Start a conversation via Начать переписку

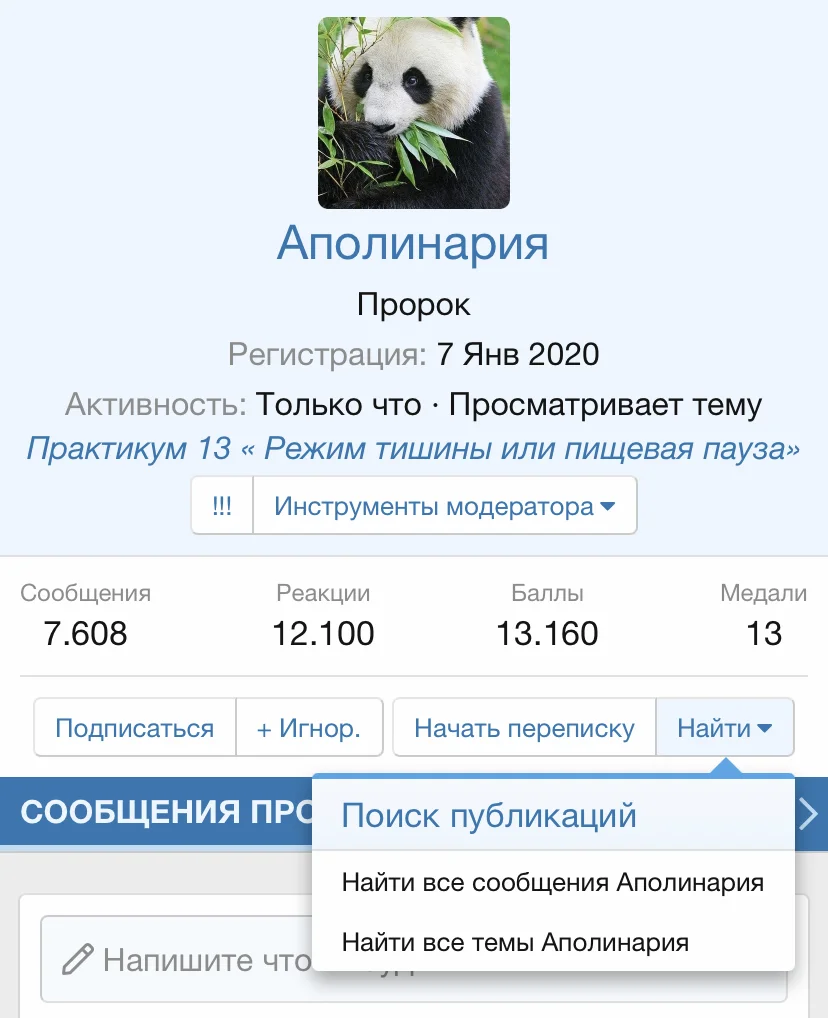tap(523, 727)
